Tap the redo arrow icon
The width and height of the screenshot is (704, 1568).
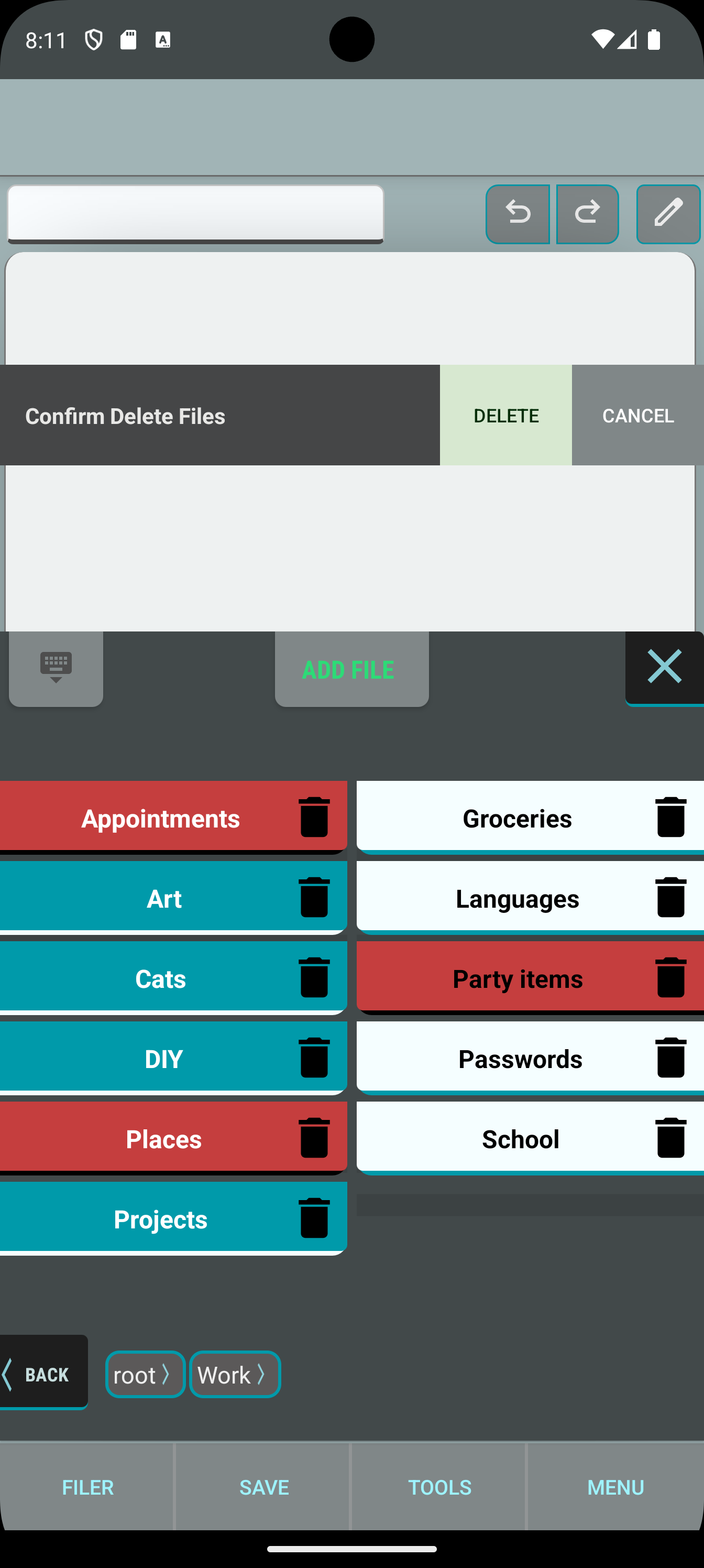click(x=587, y=214)
